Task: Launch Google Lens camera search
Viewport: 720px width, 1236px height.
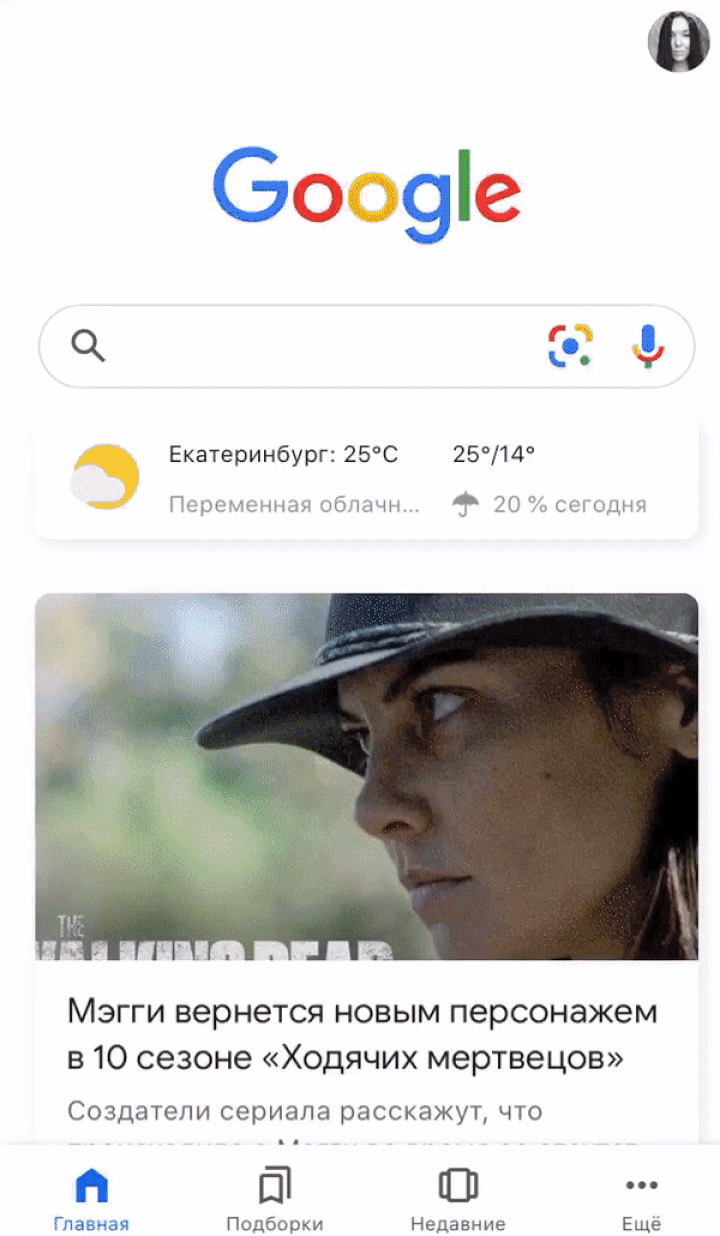Action: (x=570, y=346)
